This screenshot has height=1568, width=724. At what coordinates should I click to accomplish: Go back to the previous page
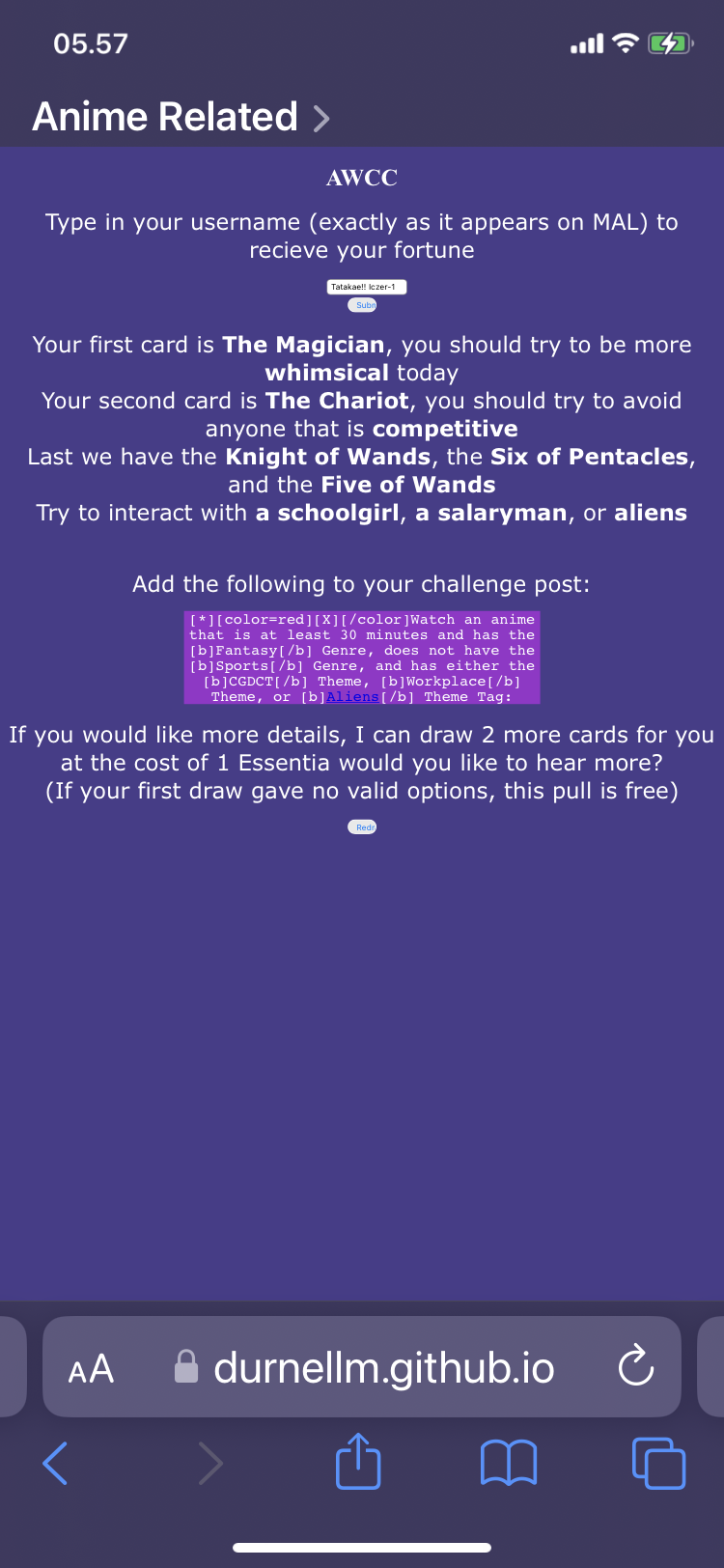(x=55, y=1463)
